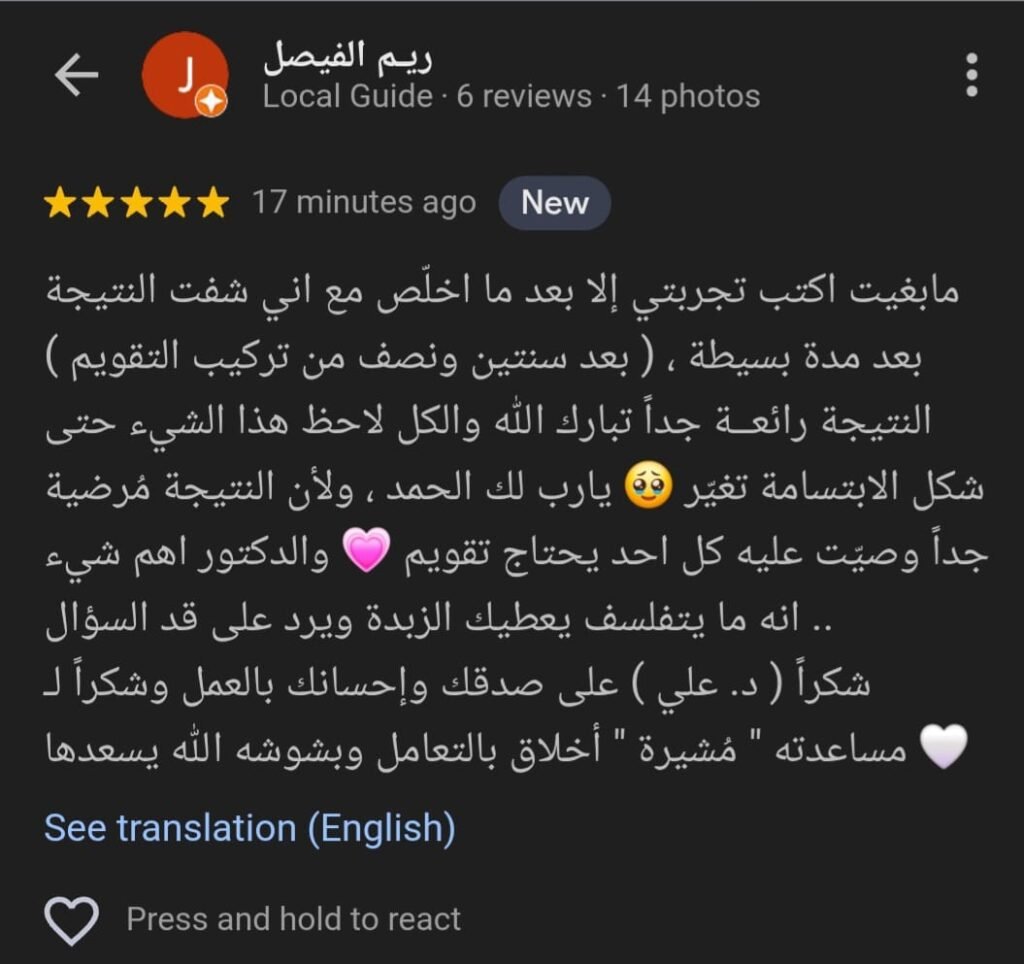Open ريم الفيصل's profile avatar

184,75
